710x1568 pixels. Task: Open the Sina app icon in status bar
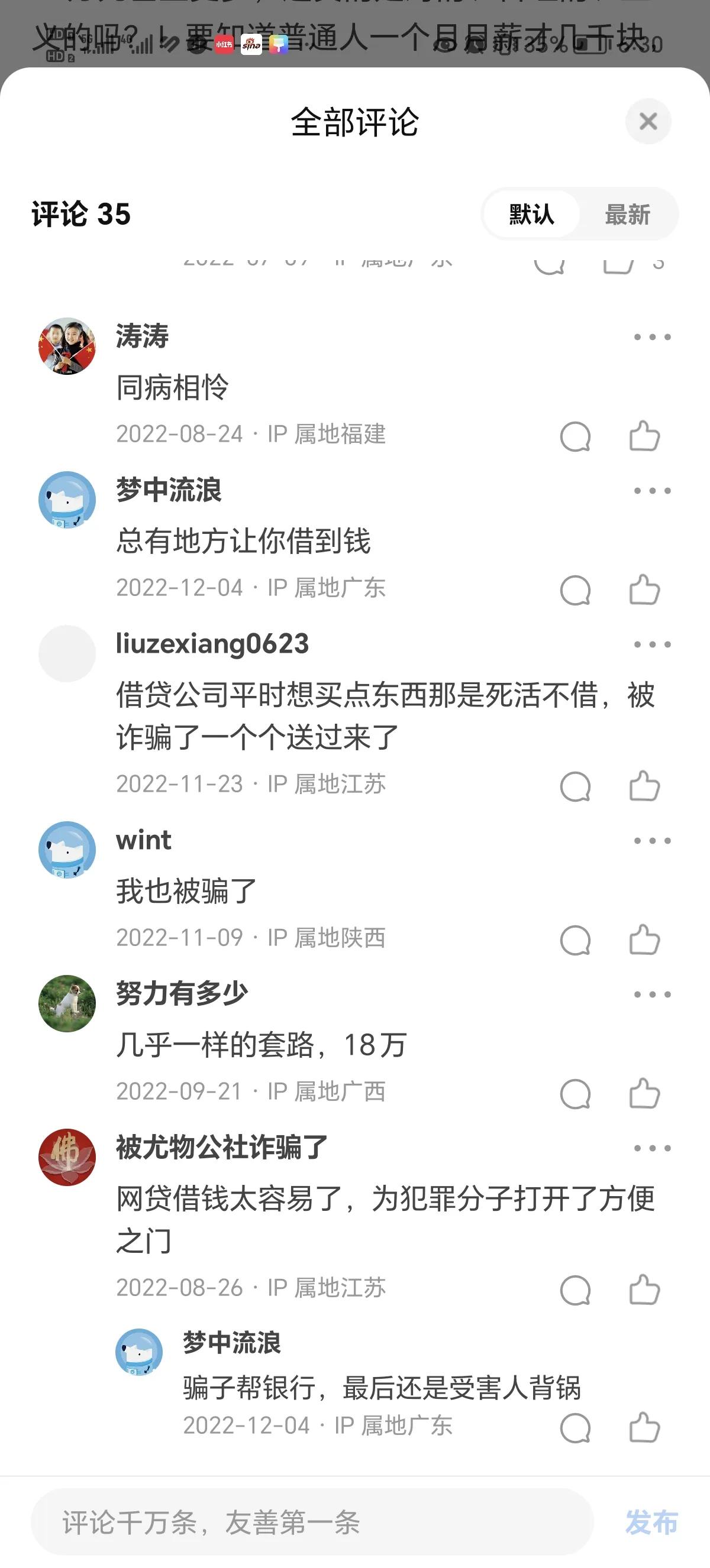[250, 45]
